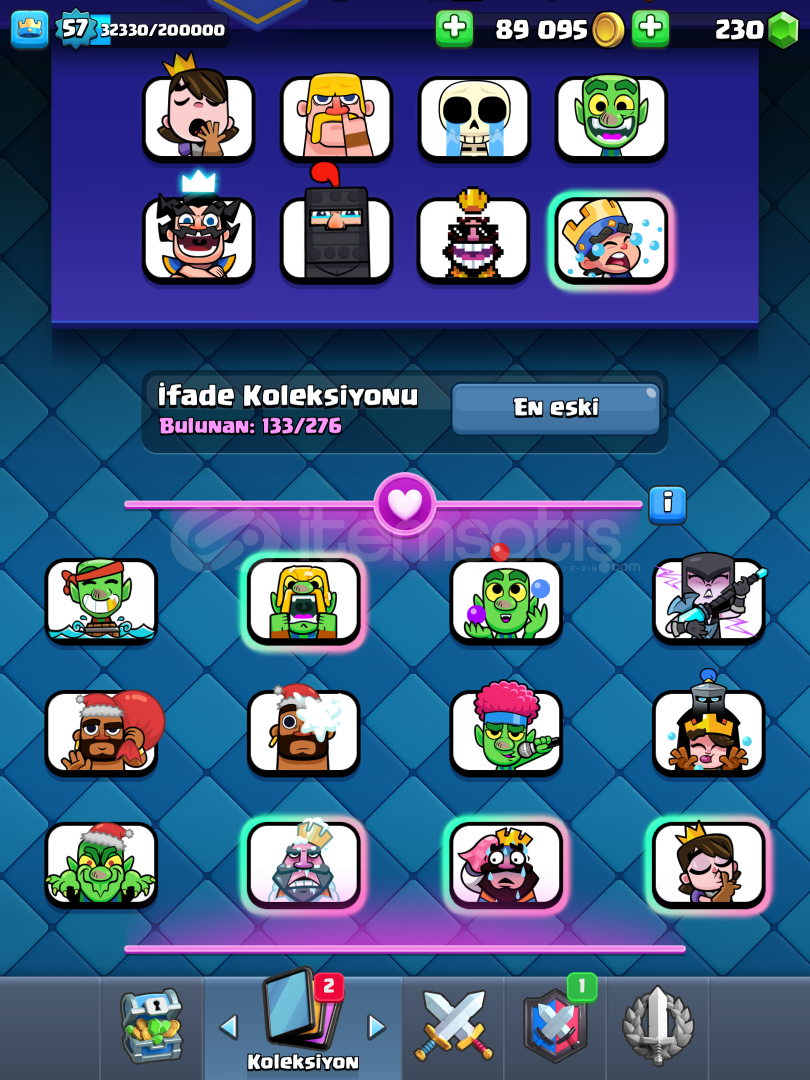Image resolution: width=810 pixels, height=1080 pixels.
Task: Pick the goblin singing with microphone emote
Action: click(x=506, y=732)
